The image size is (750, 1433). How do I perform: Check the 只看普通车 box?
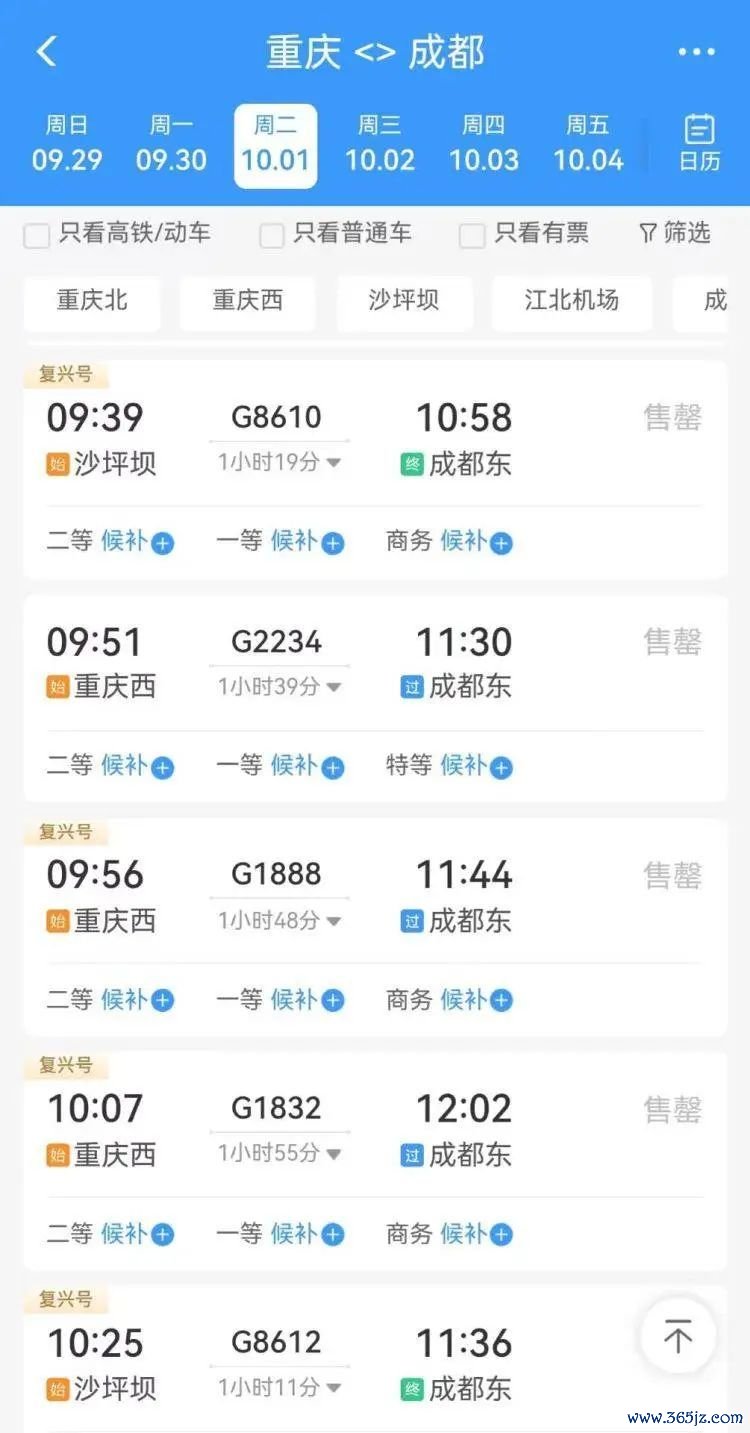click(x=335, y=235)
